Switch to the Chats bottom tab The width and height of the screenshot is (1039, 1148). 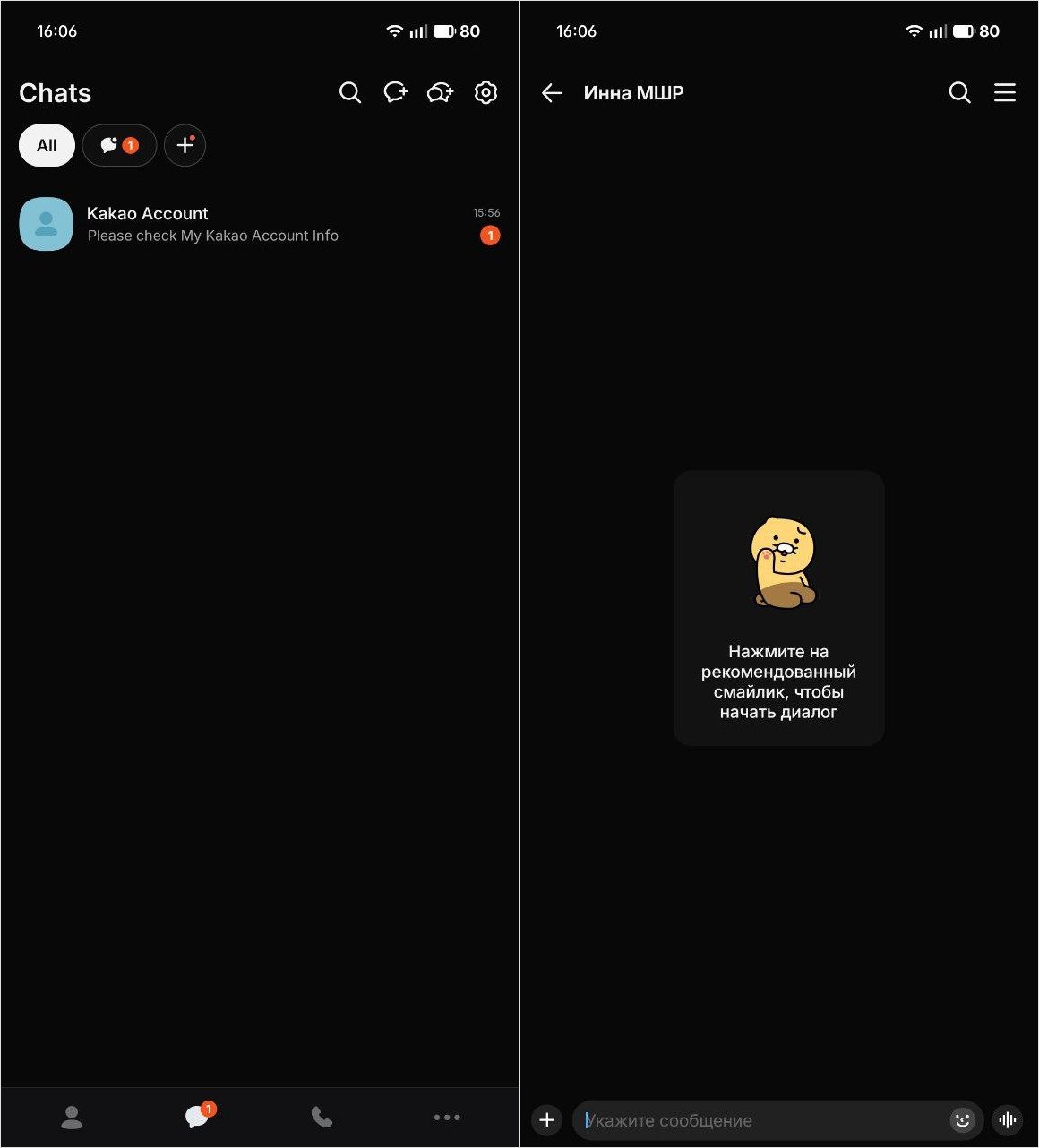pos(198,1117)
